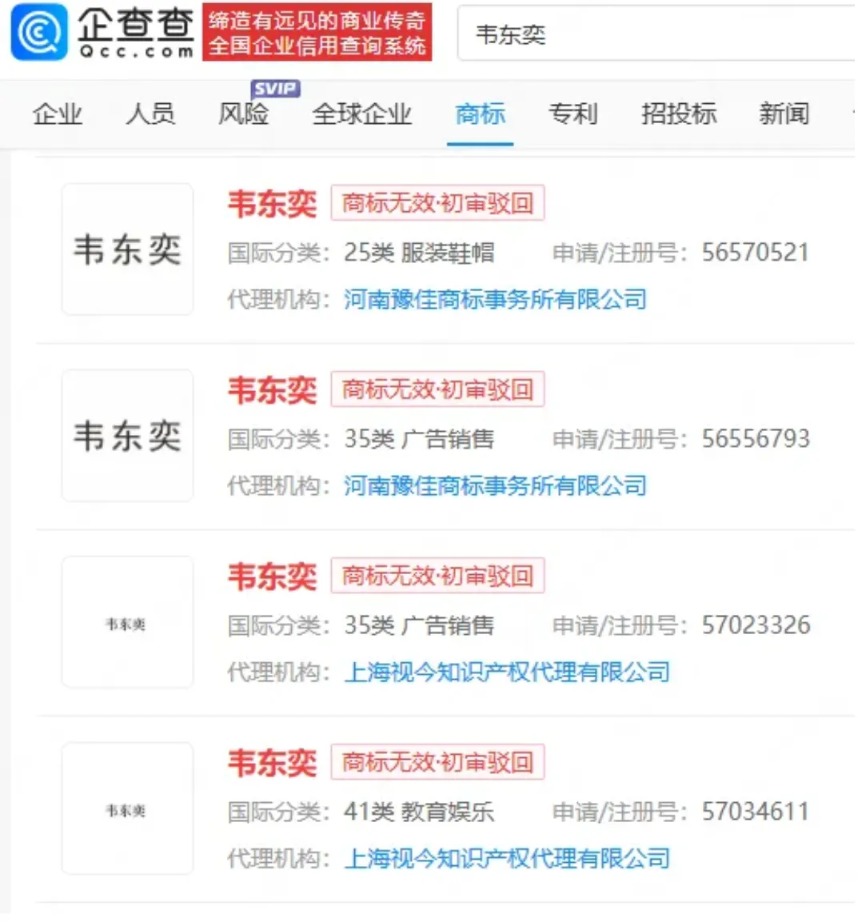This screenshot has width=858, height=922.
Task: Tap the search box containing 韦东奕
Action: [650, 36]
